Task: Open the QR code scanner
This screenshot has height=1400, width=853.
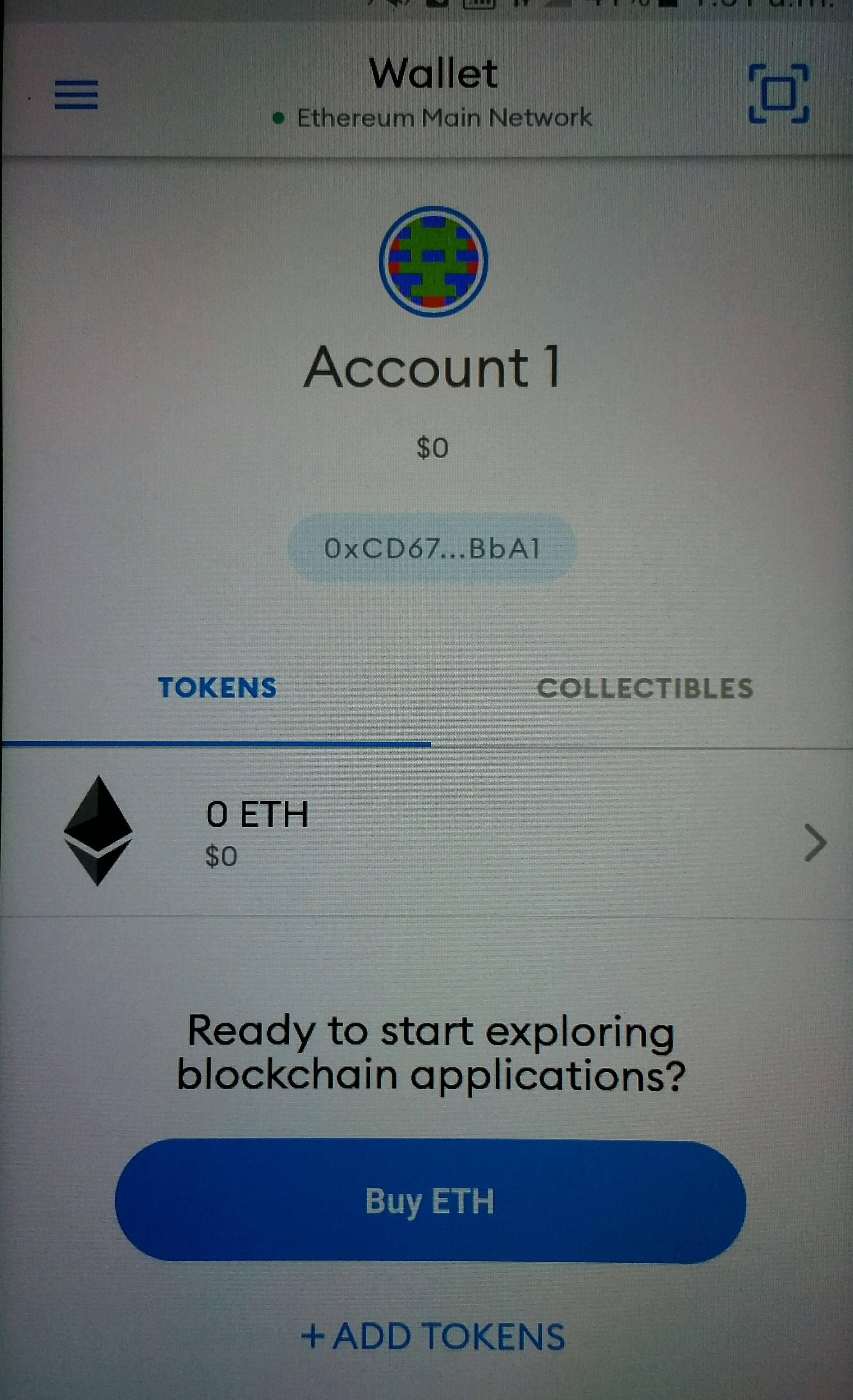Action: (778, 94)
